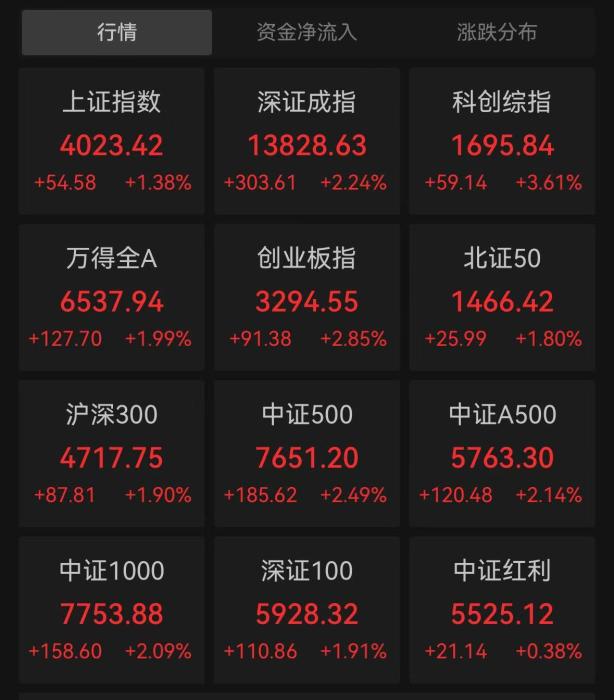Switch to the 行情 tab
The image size is (614, 700).
tap(116, 32)
